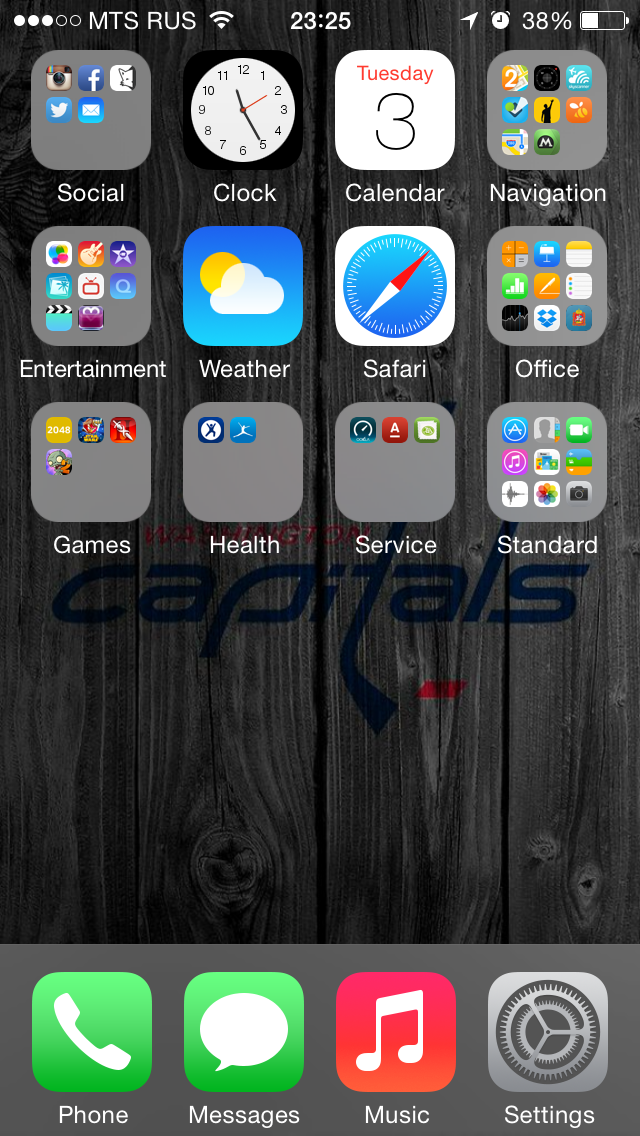The width and height of the screenshot is (640, 1136).
Task: Open the Health folder
Action: point(243,462)
